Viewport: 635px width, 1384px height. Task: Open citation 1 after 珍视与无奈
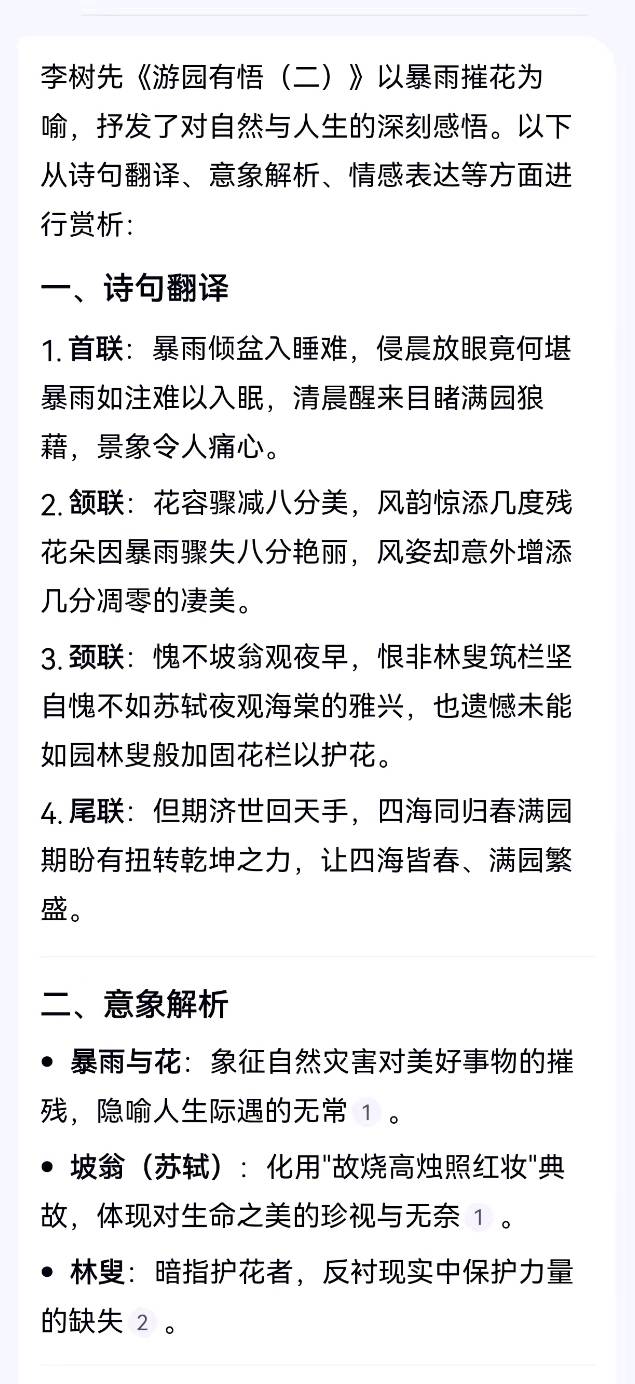[x=479, y=1217]
